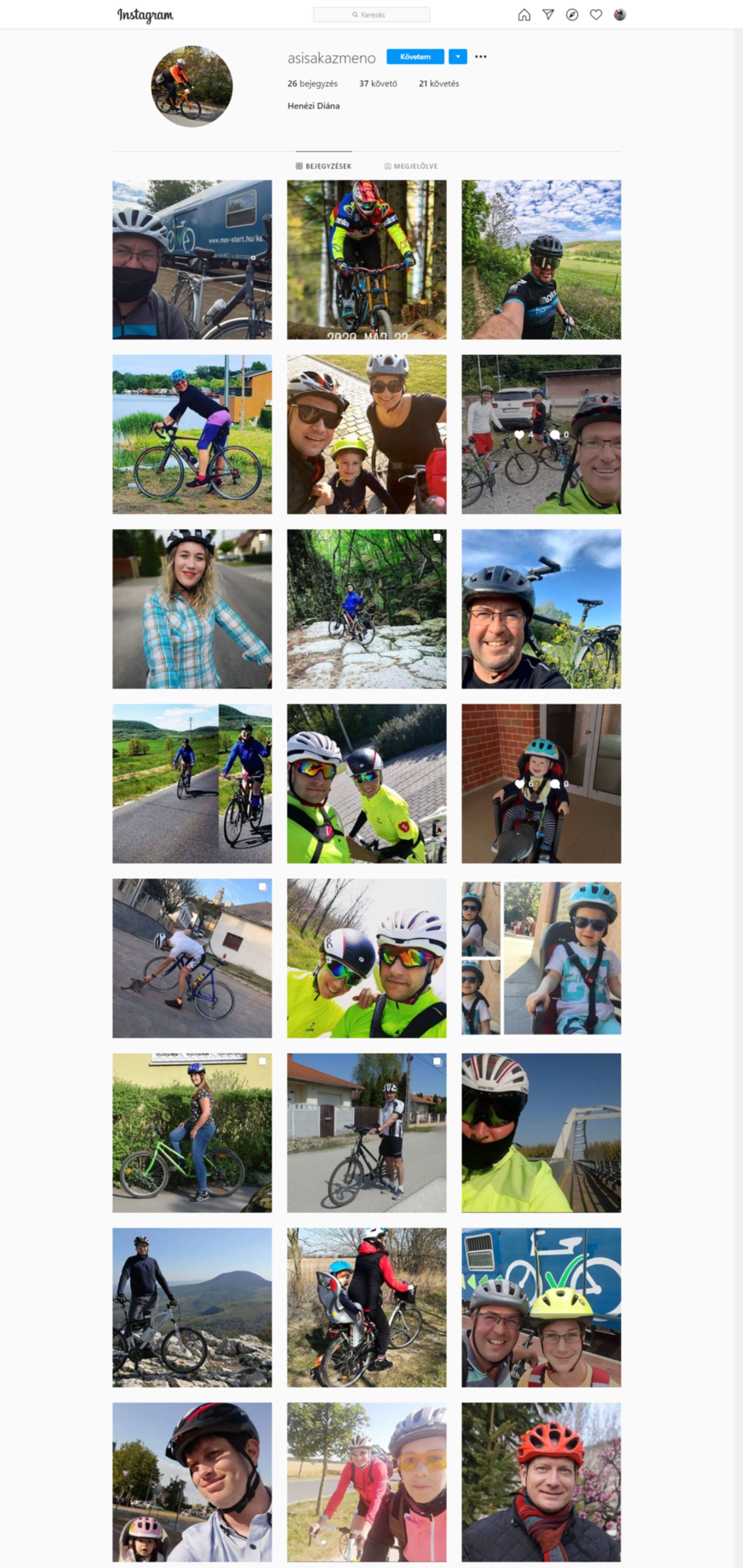The image size is (743, 1568).
Task: Open the activity heart icon
Action: click(x=596, y=15)
